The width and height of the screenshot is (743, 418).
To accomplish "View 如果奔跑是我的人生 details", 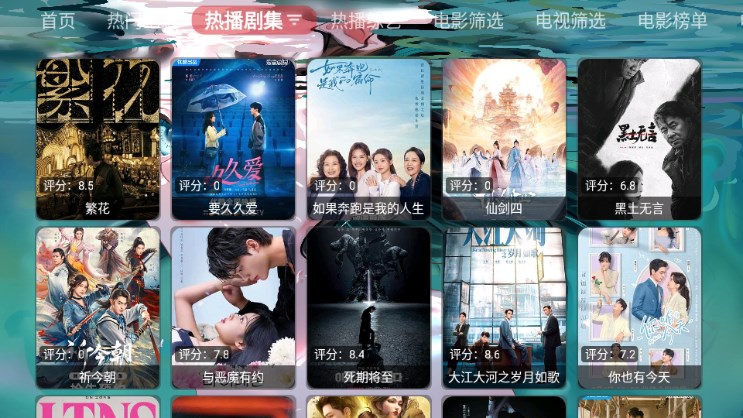I will (x=368, y=138).
